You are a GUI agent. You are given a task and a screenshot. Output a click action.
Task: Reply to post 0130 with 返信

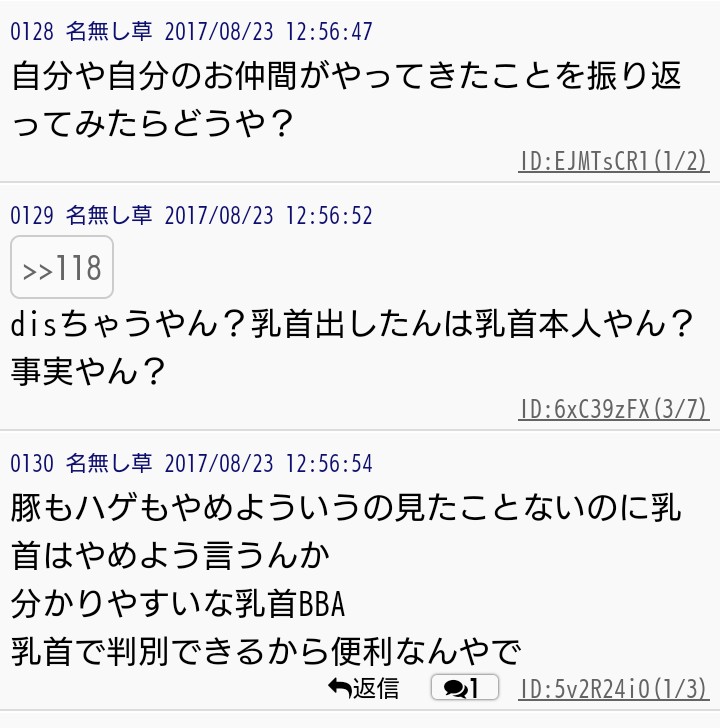click(364, 688)
